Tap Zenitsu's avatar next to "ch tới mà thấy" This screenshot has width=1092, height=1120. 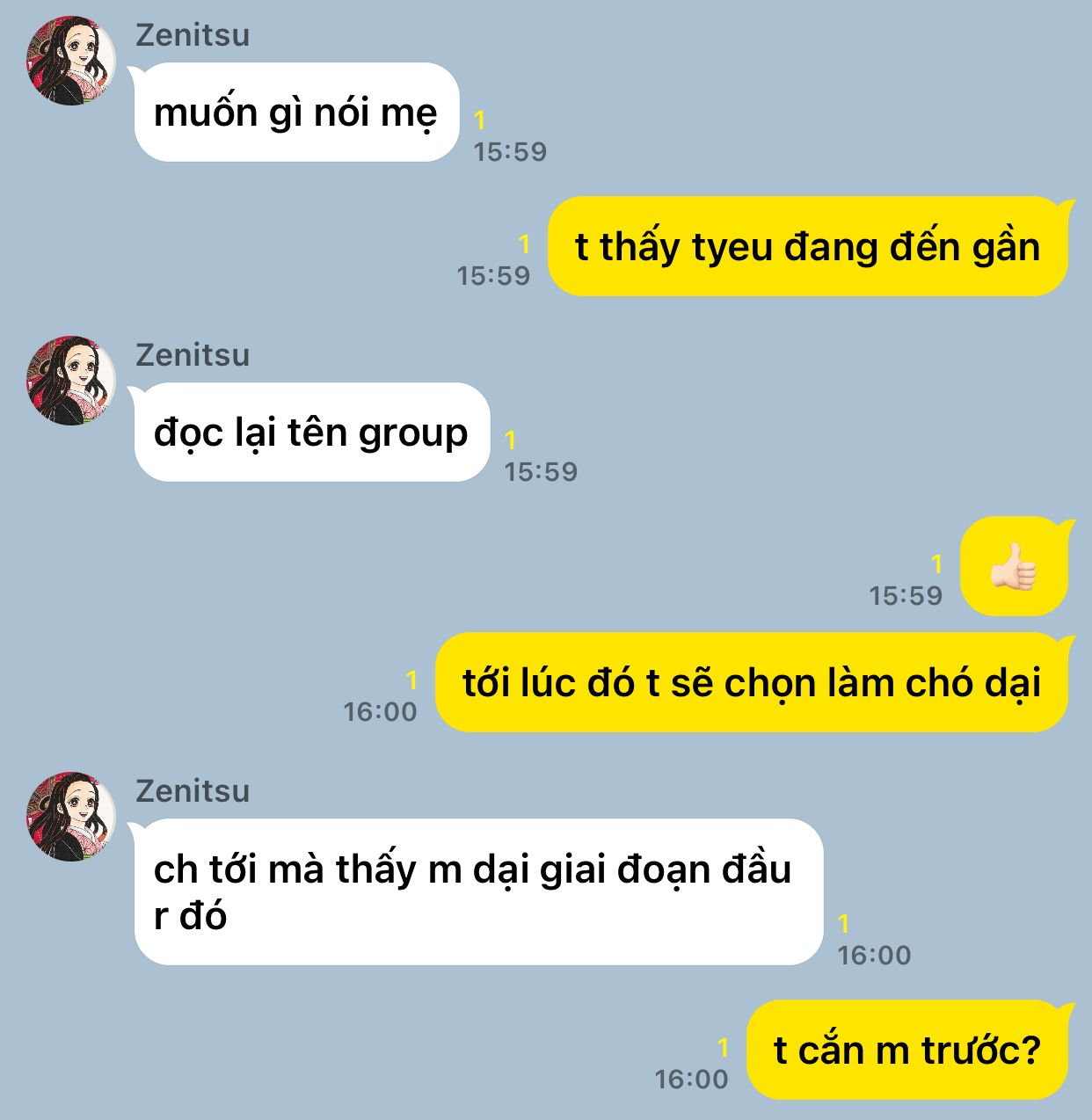70,817
